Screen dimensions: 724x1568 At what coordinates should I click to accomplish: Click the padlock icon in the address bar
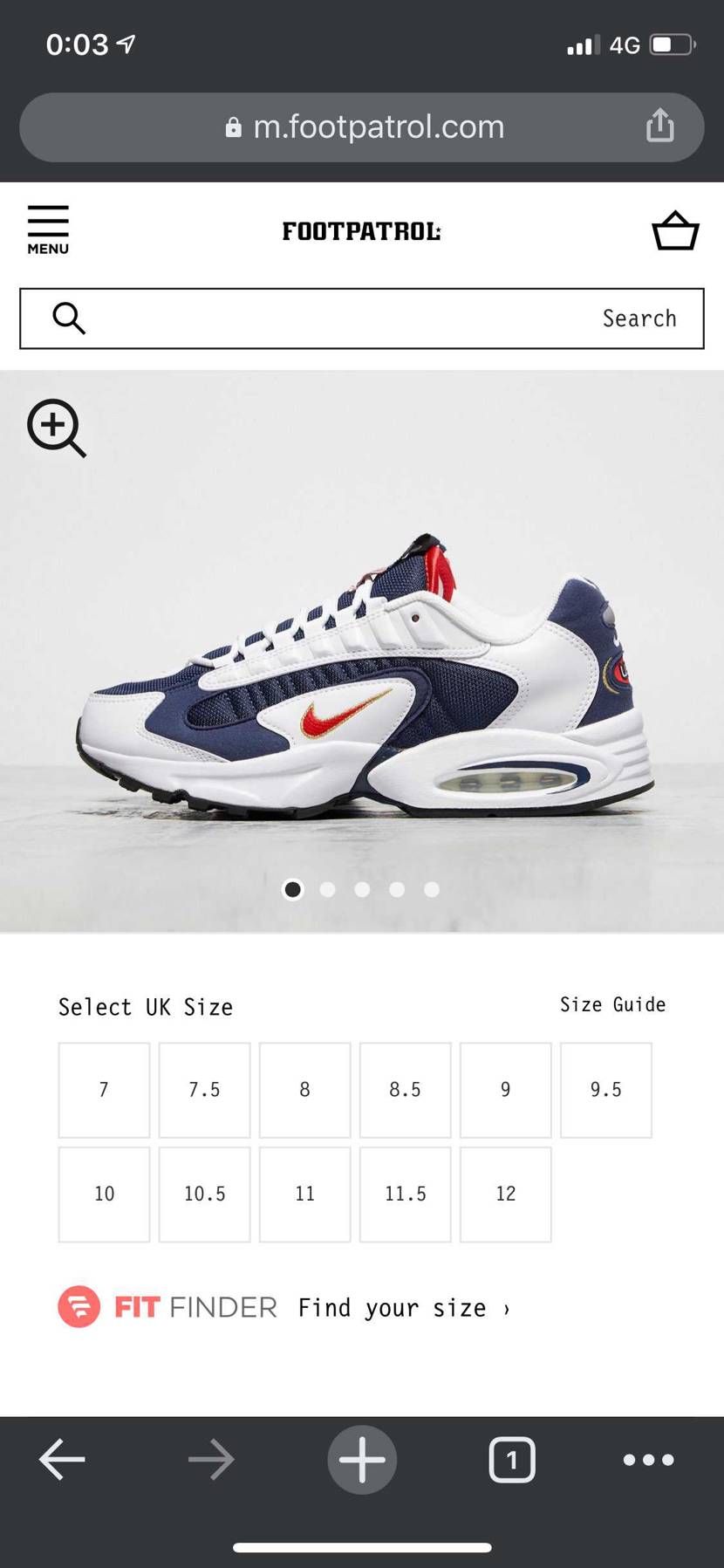pyautogui.click(x=232, y=127)
